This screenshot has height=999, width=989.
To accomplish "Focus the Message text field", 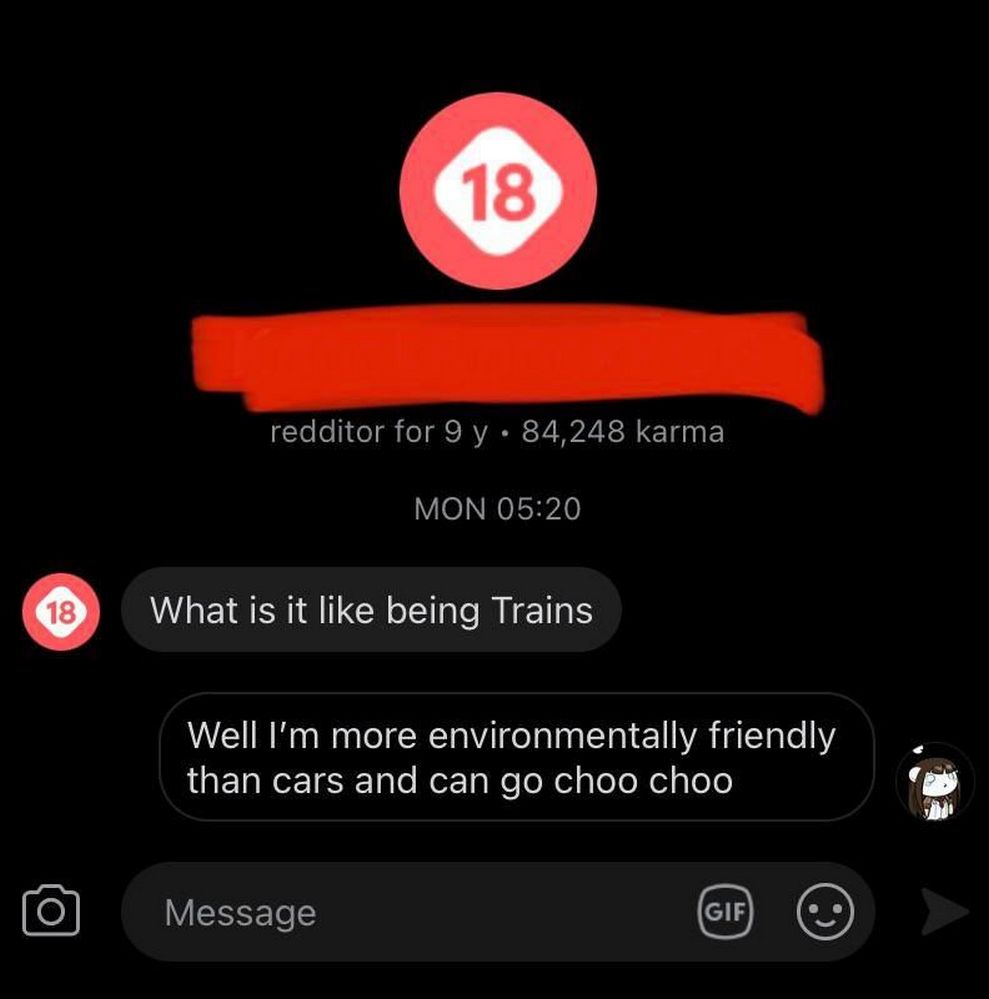I will point(400,912).
